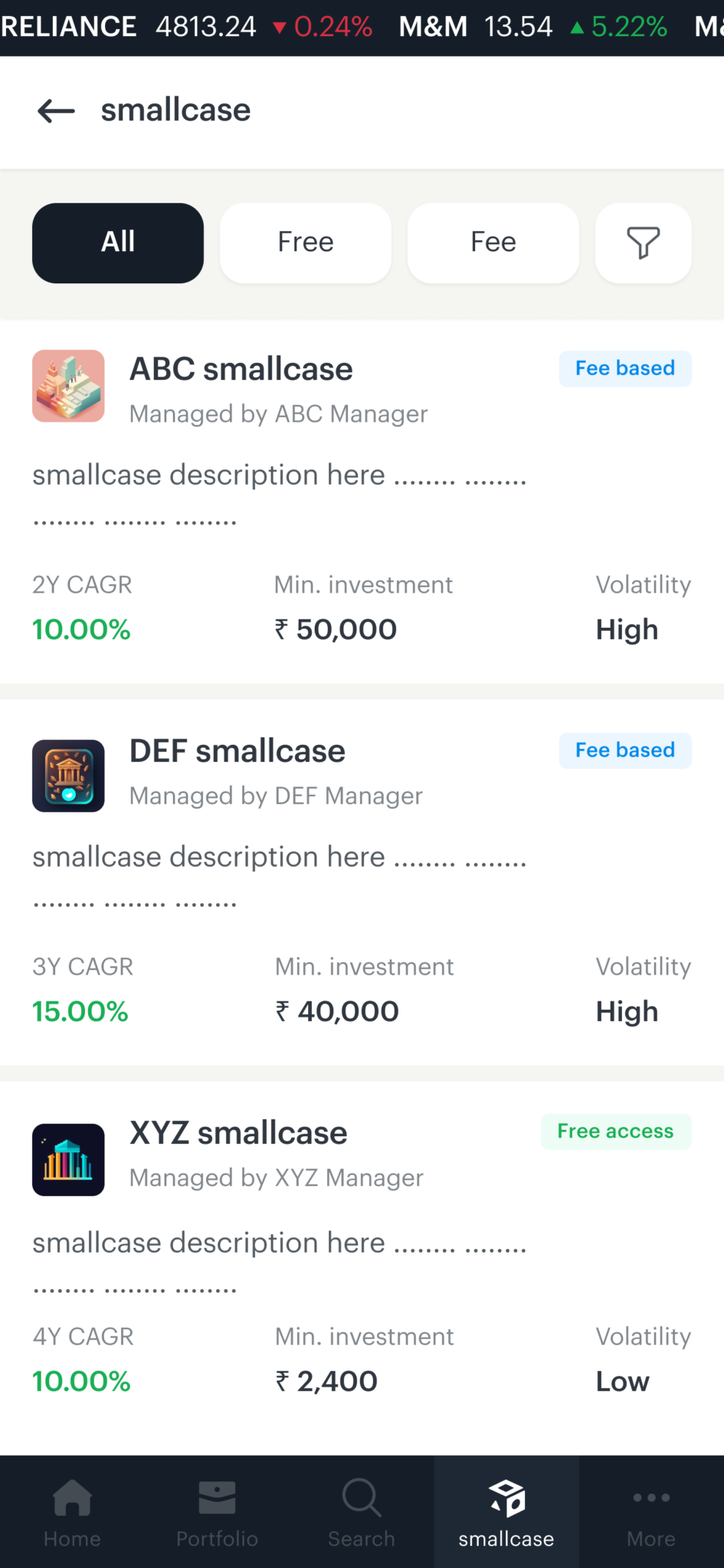
Task: Select the All filter chip
Action: tap(117, 243)
